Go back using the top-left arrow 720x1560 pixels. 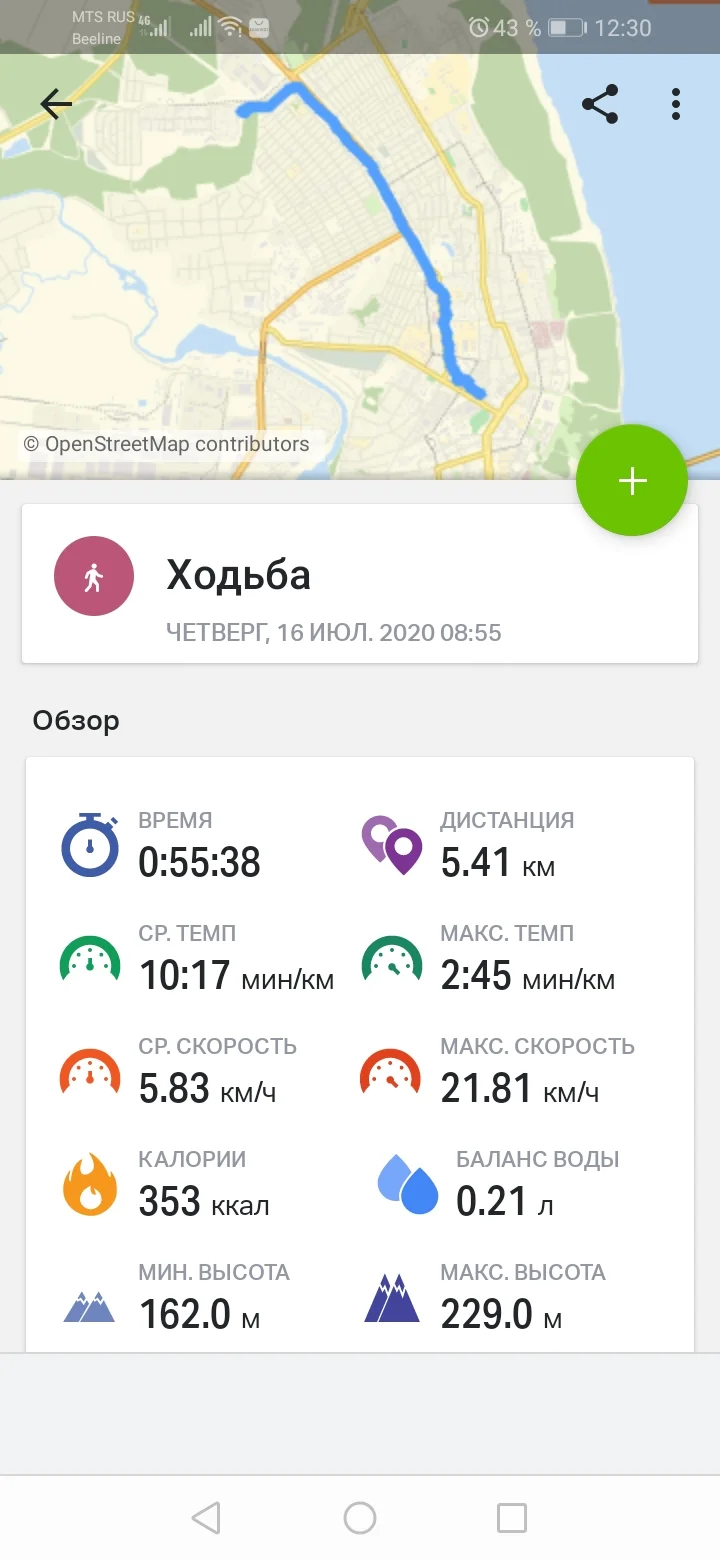pyautogui.click(x=56, y=104)
